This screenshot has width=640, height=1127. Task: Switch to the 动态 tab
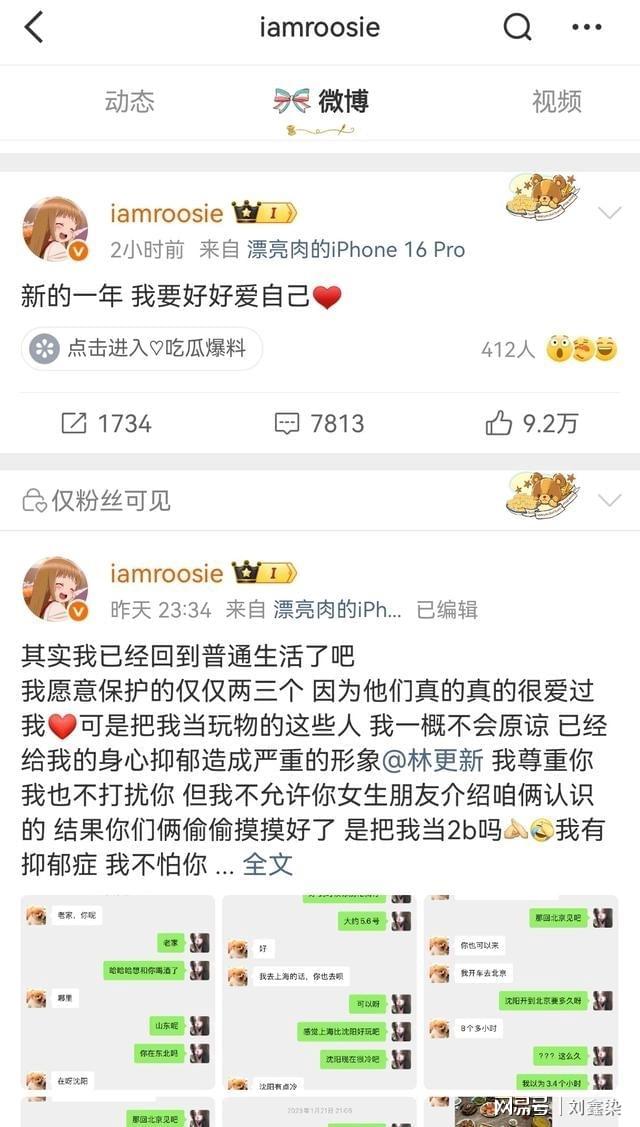click(x=129, y=101)
